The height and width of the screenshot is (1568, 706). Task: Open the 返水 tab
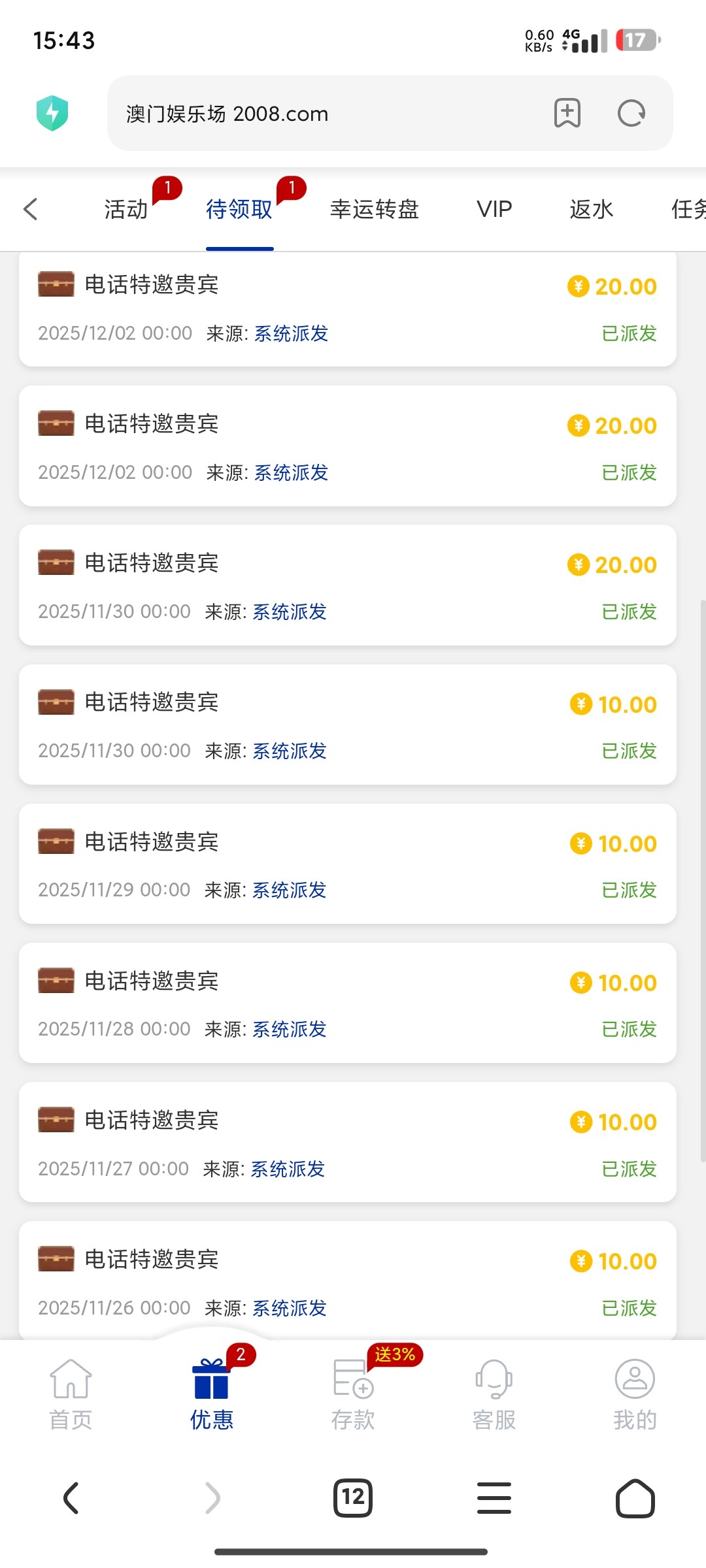click(591, 209)
